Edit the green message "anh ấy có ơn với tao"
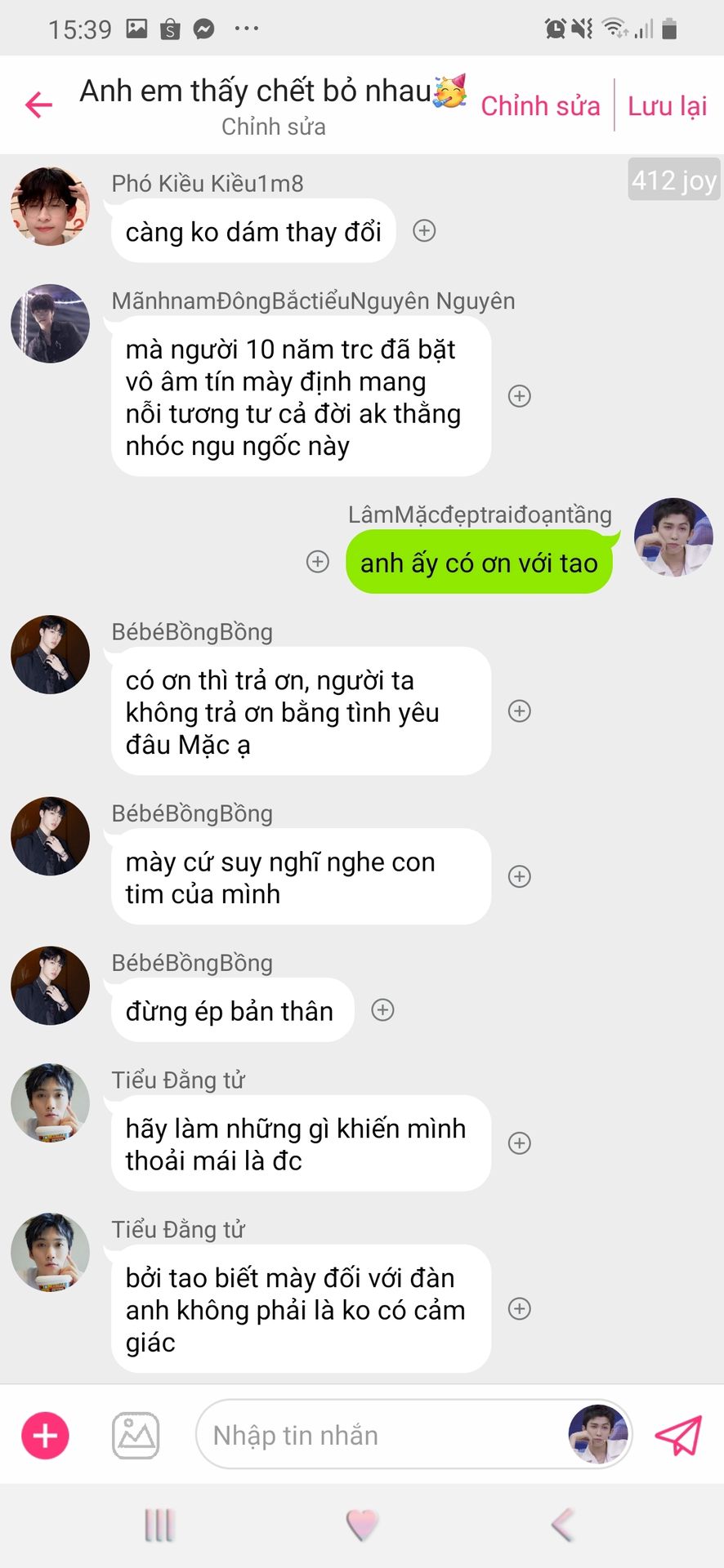 (479, 563)
